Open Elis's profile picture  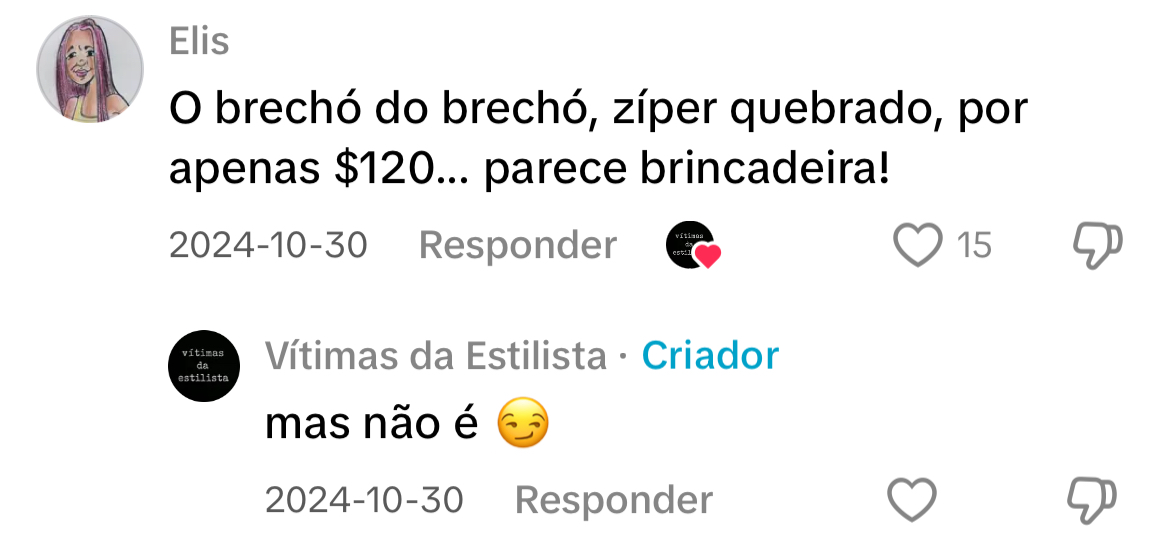pyautogui.click(x=90, y=70)
